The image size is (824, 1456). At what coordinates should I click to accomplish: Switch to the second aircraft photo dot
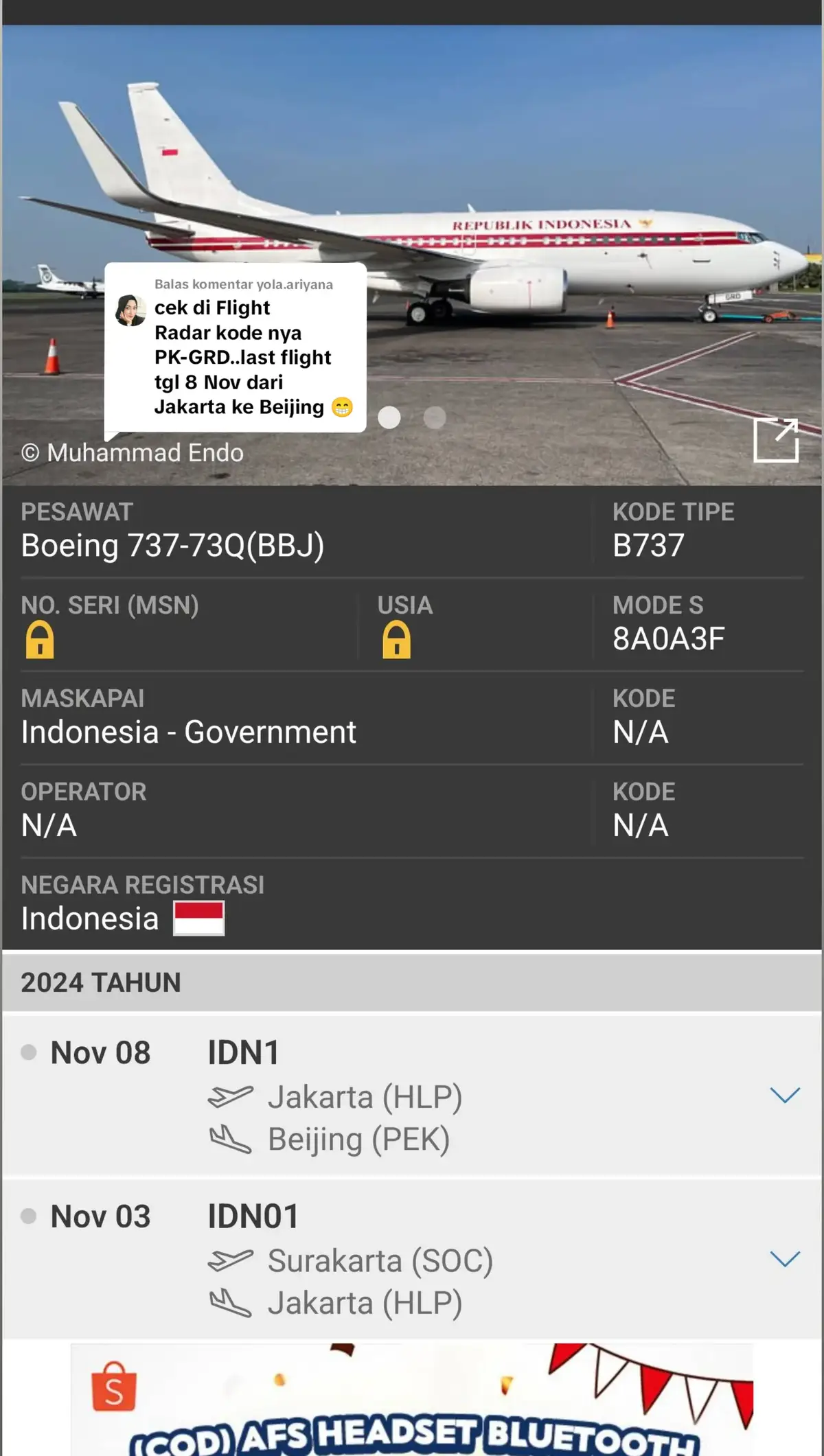(x=435, y=417)
